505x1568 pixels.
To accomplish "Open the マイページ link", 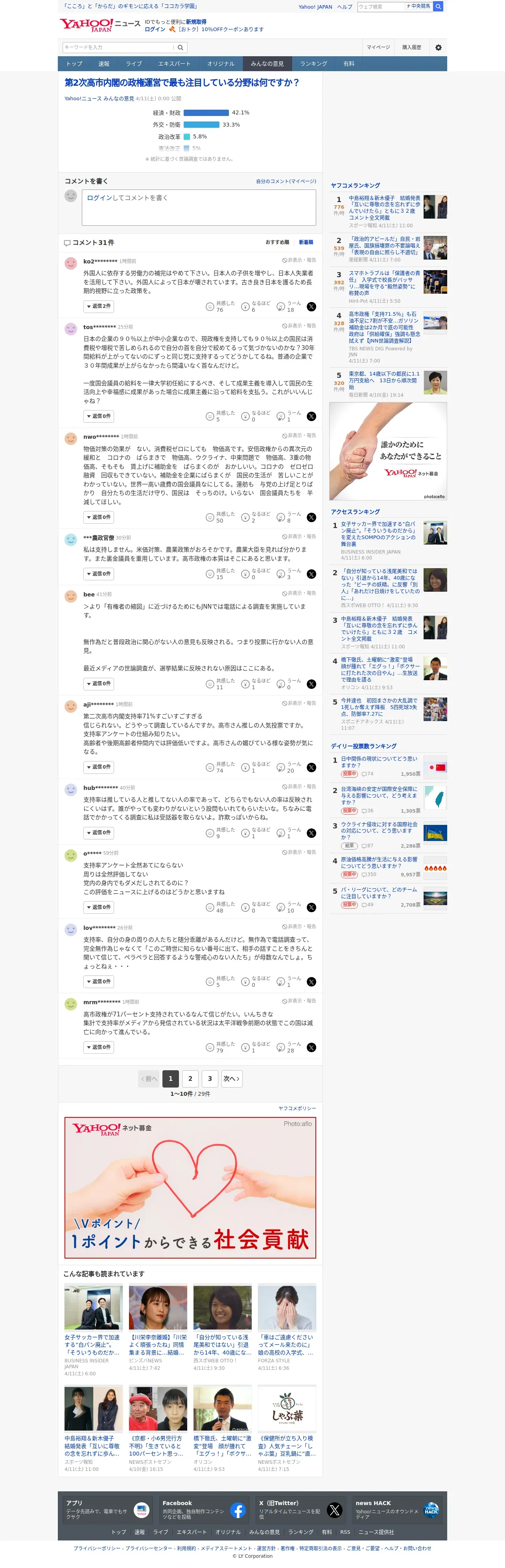I will click(378, 48).
